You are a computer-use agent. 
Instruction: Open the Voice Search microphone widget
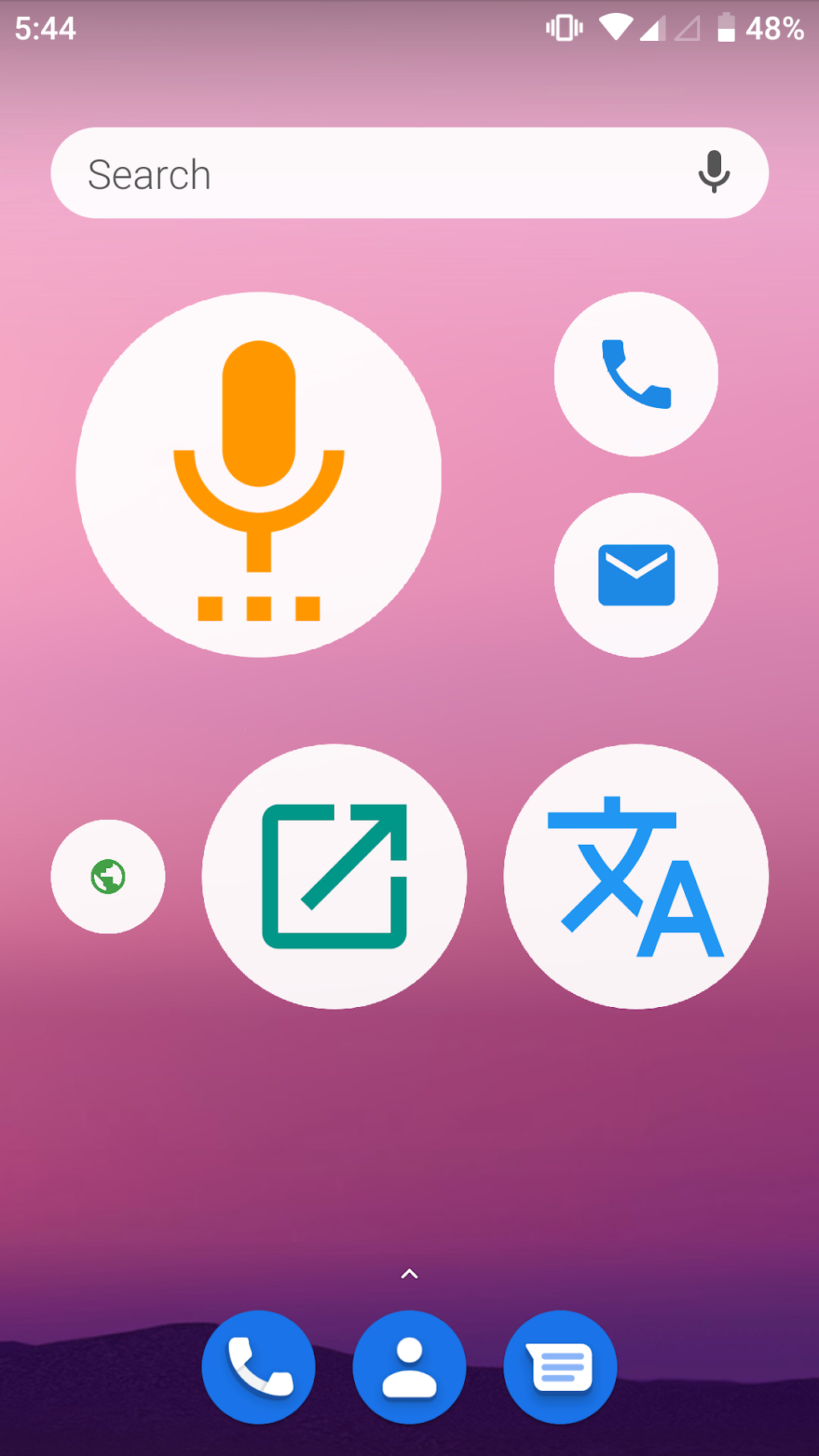point(259,475)
